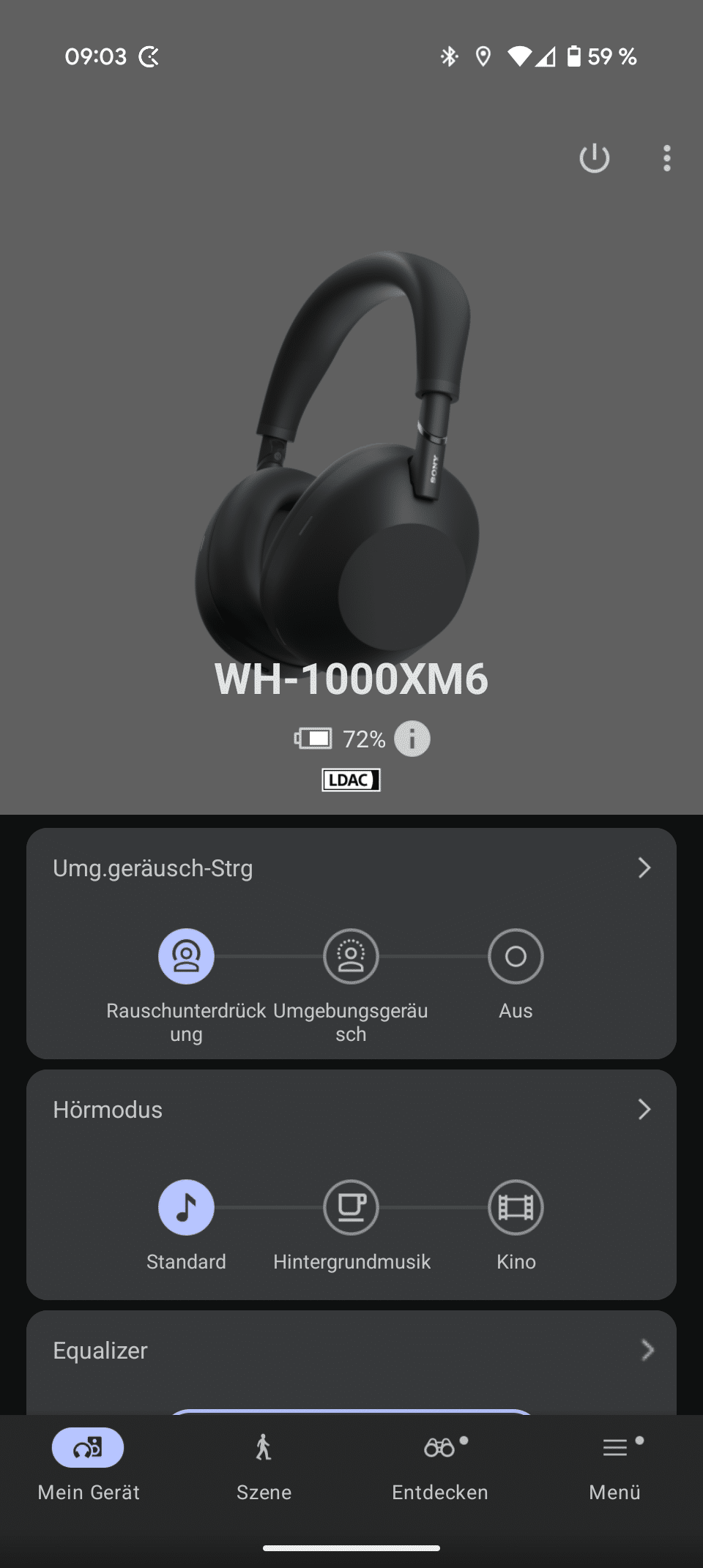Choose the Standard listening mode
Screen dimensions: 703x1568
tap(186, 1207)
